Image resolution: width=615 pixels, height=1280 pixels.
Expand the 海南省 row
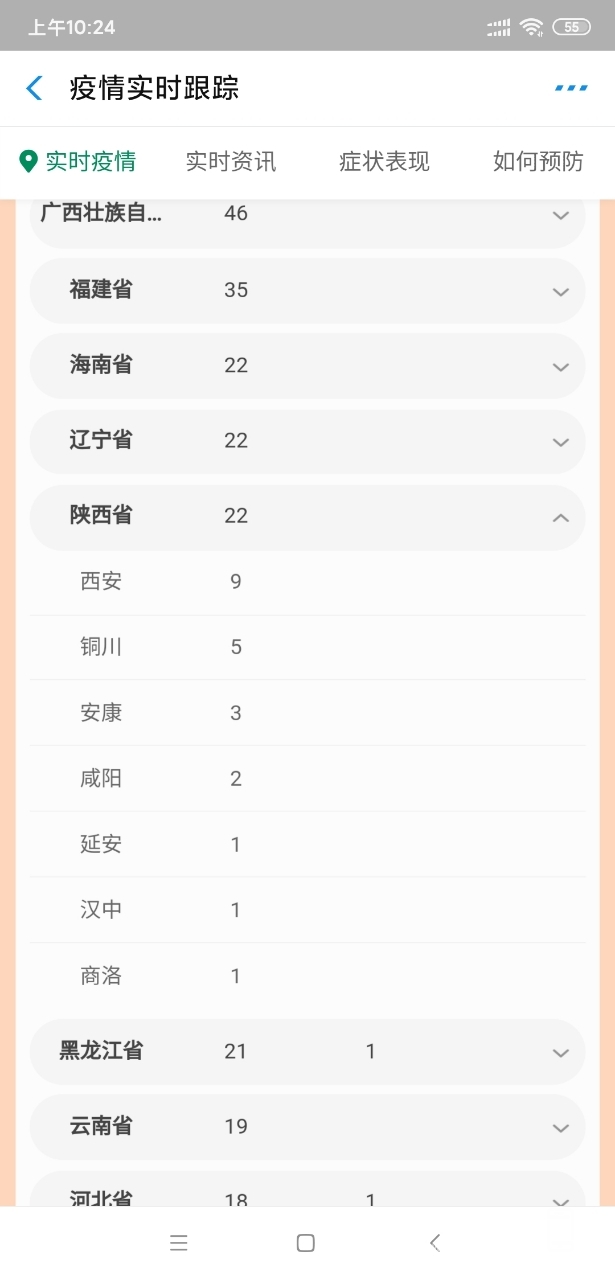point(560,366)
